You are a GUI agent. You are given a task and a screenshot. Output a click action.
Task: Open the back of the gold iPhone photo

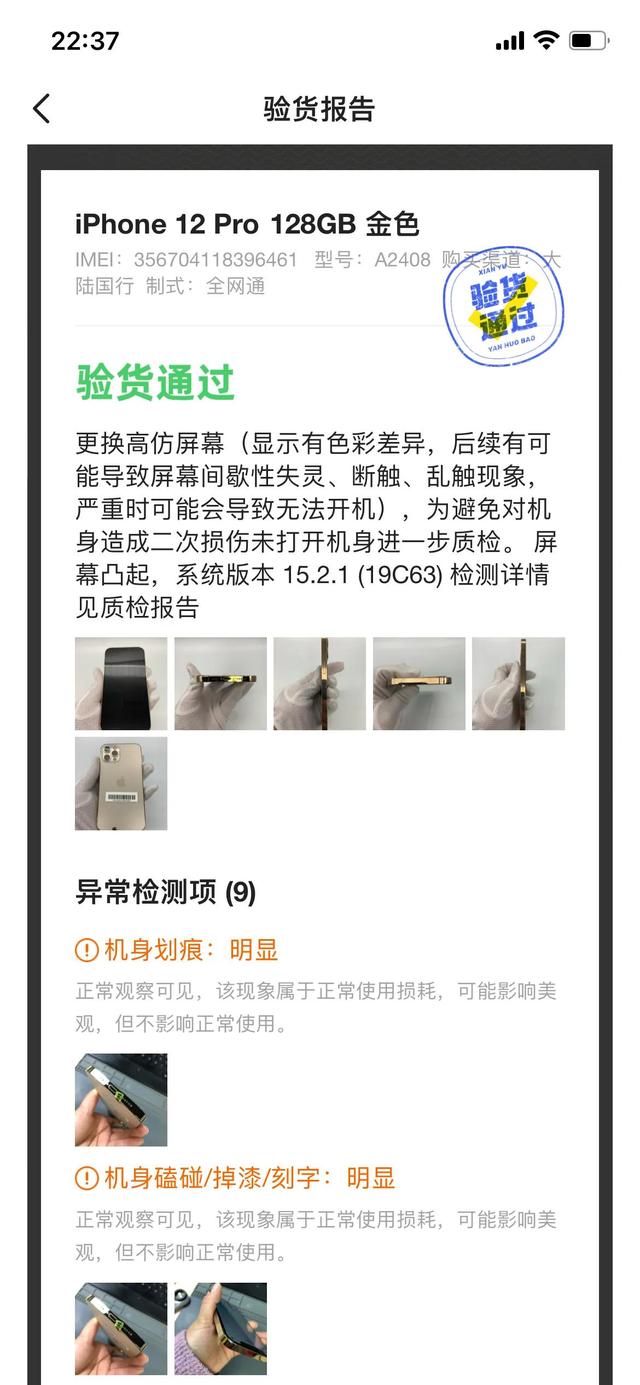[121, 783]
